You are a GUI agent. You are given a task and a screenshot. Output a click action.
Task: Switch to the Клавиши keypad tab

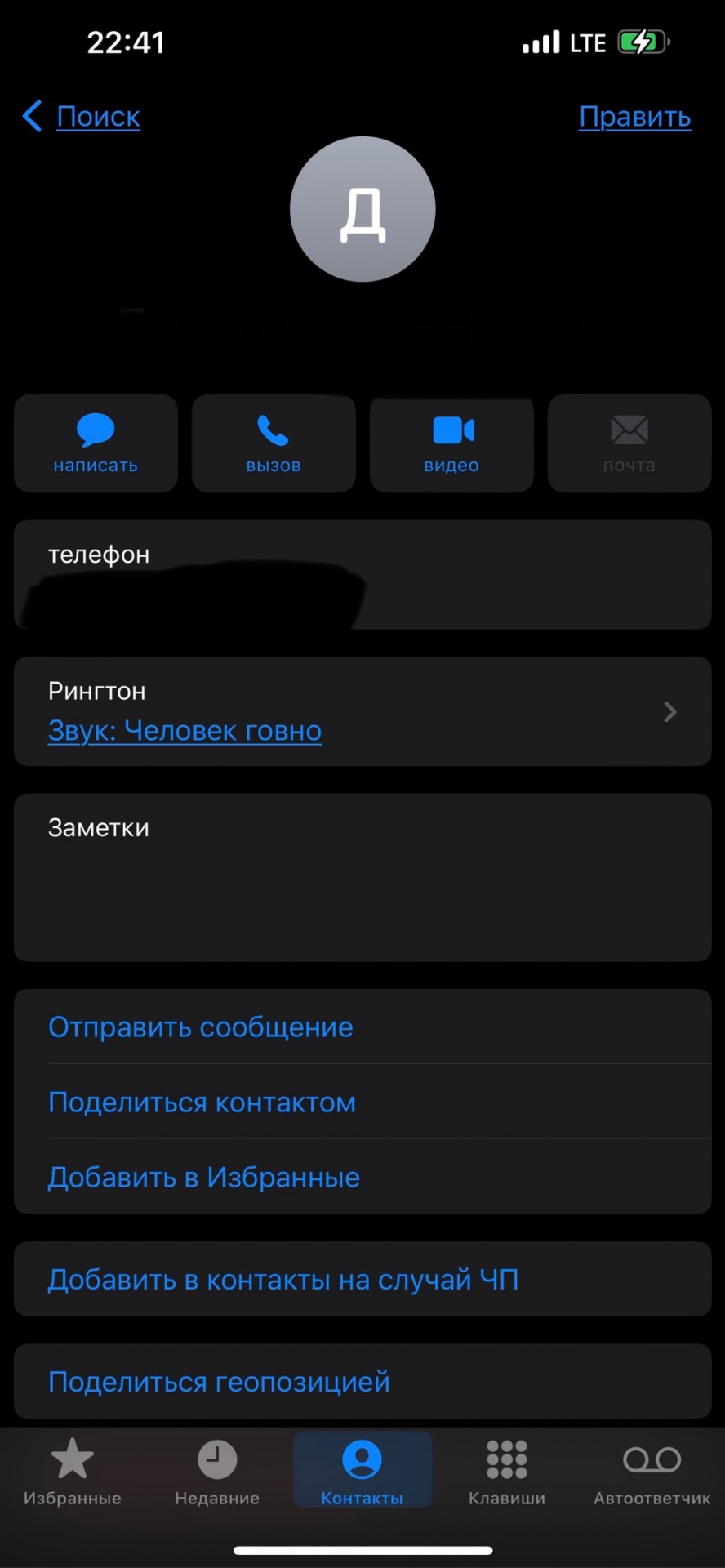[x=507, y=1471]
